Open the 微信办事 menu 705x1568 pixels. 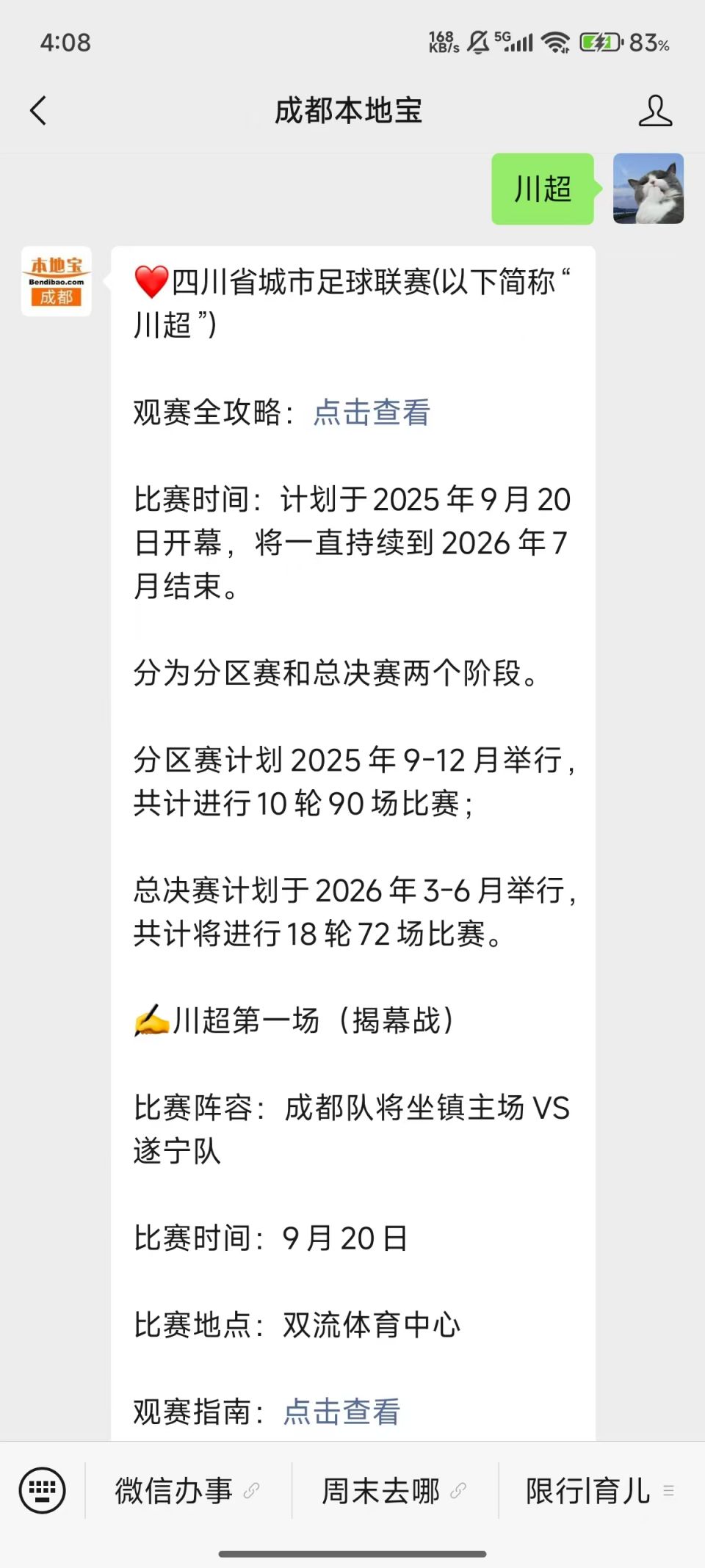pyautogui.click(x=187, y=1491)
